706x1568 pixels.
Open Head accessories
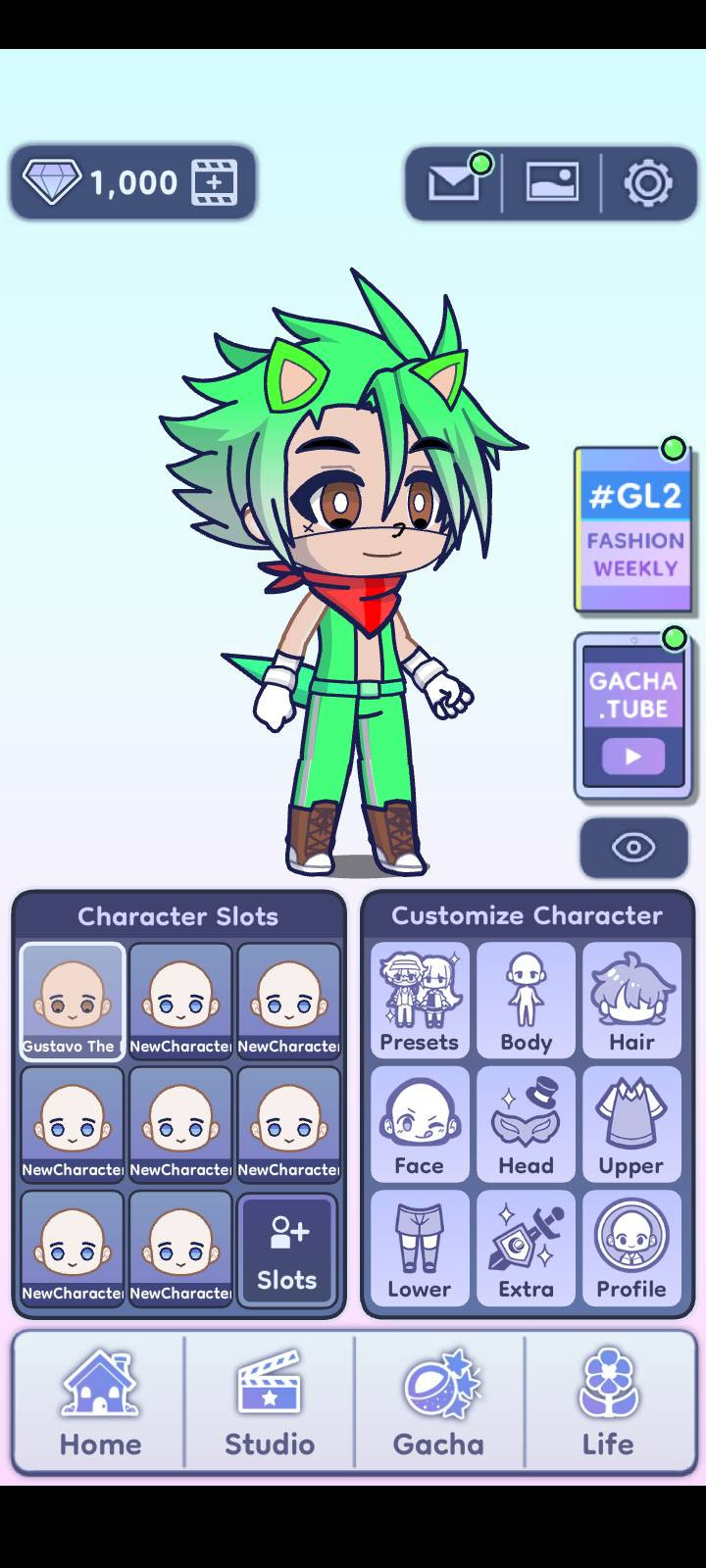tap(527, 1124)
